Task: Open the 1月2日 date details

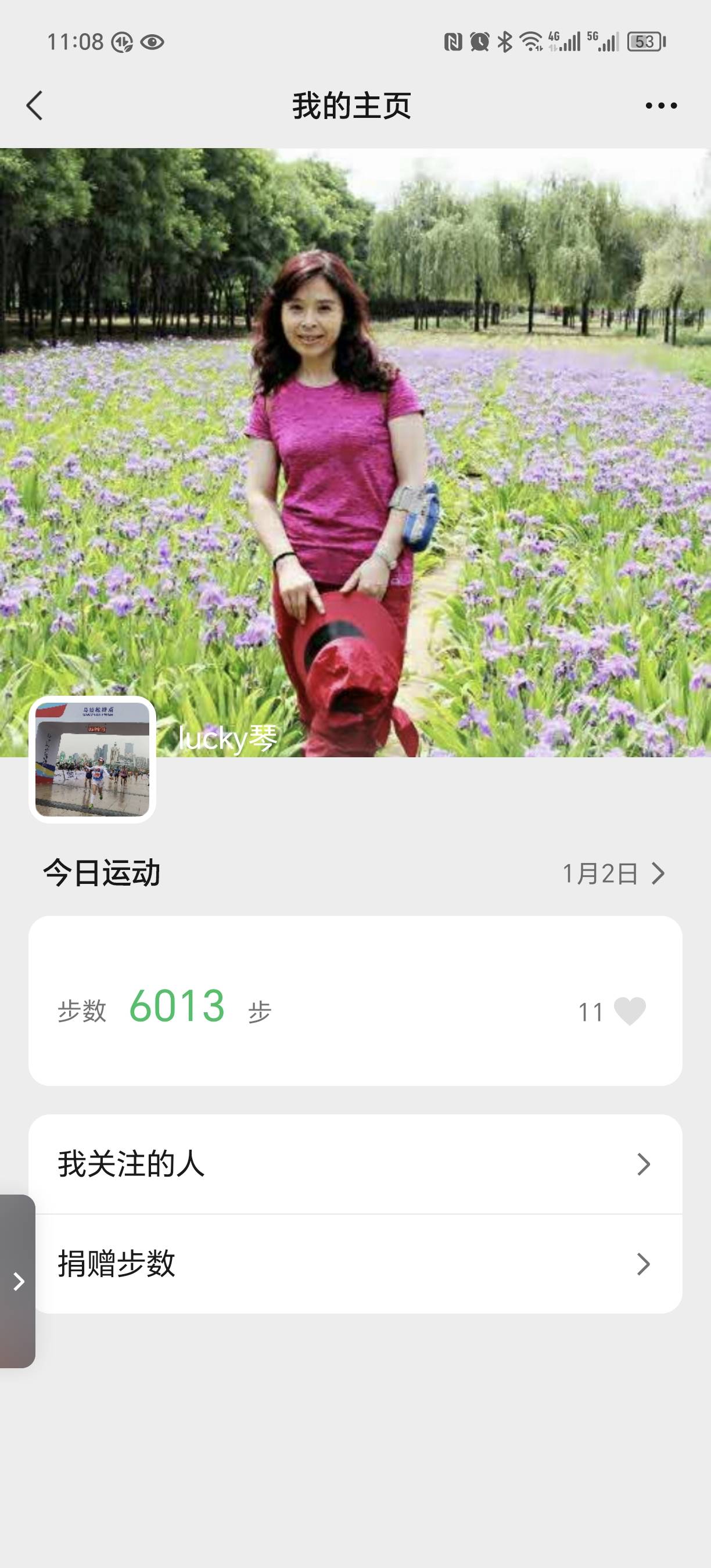Action: 612,873
